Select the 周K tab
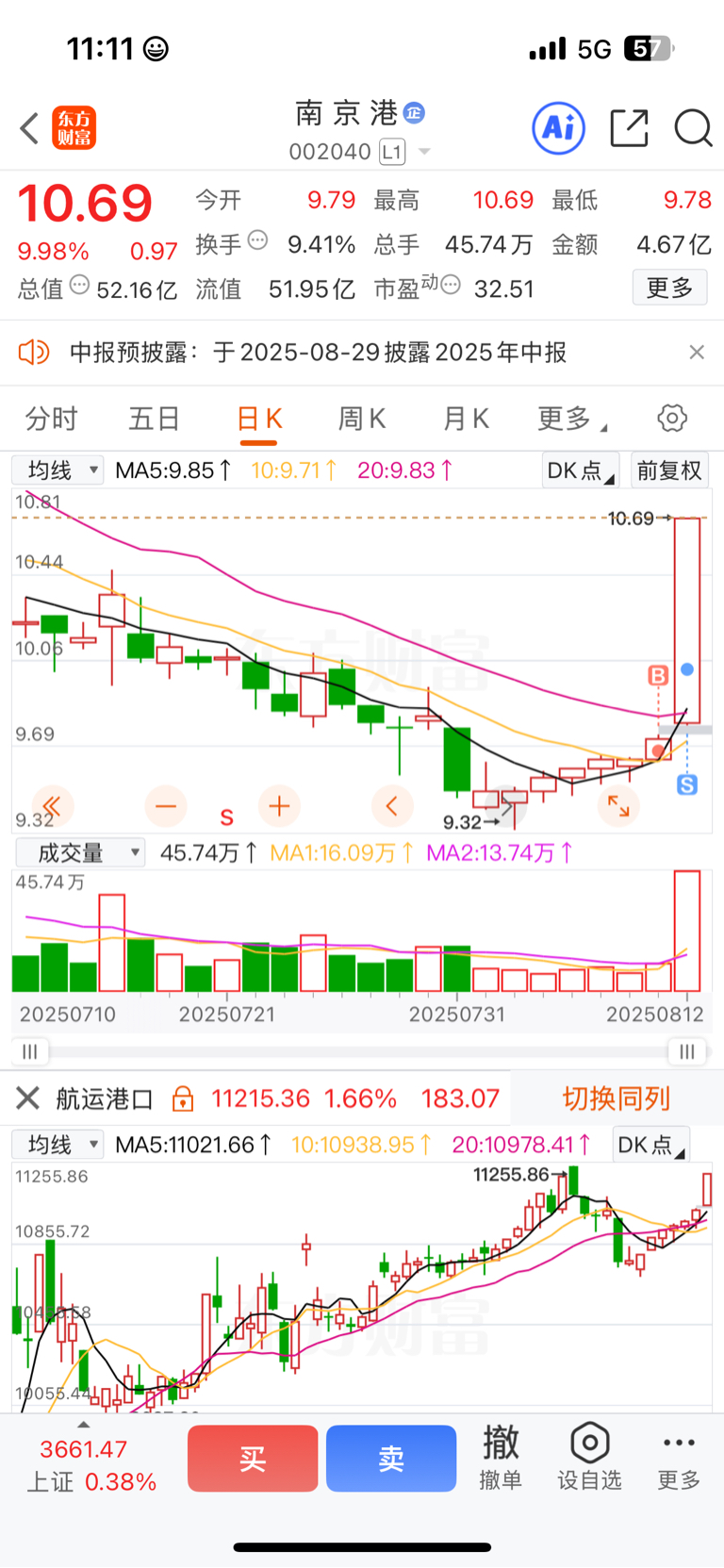 [362, 419]
